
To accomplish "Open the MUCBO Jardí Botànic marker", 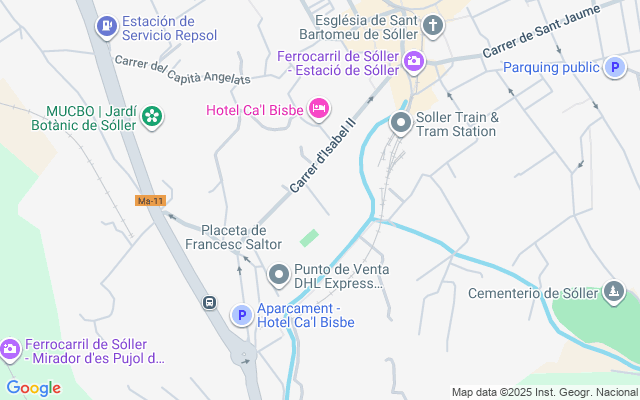I will tap(152, 117).
